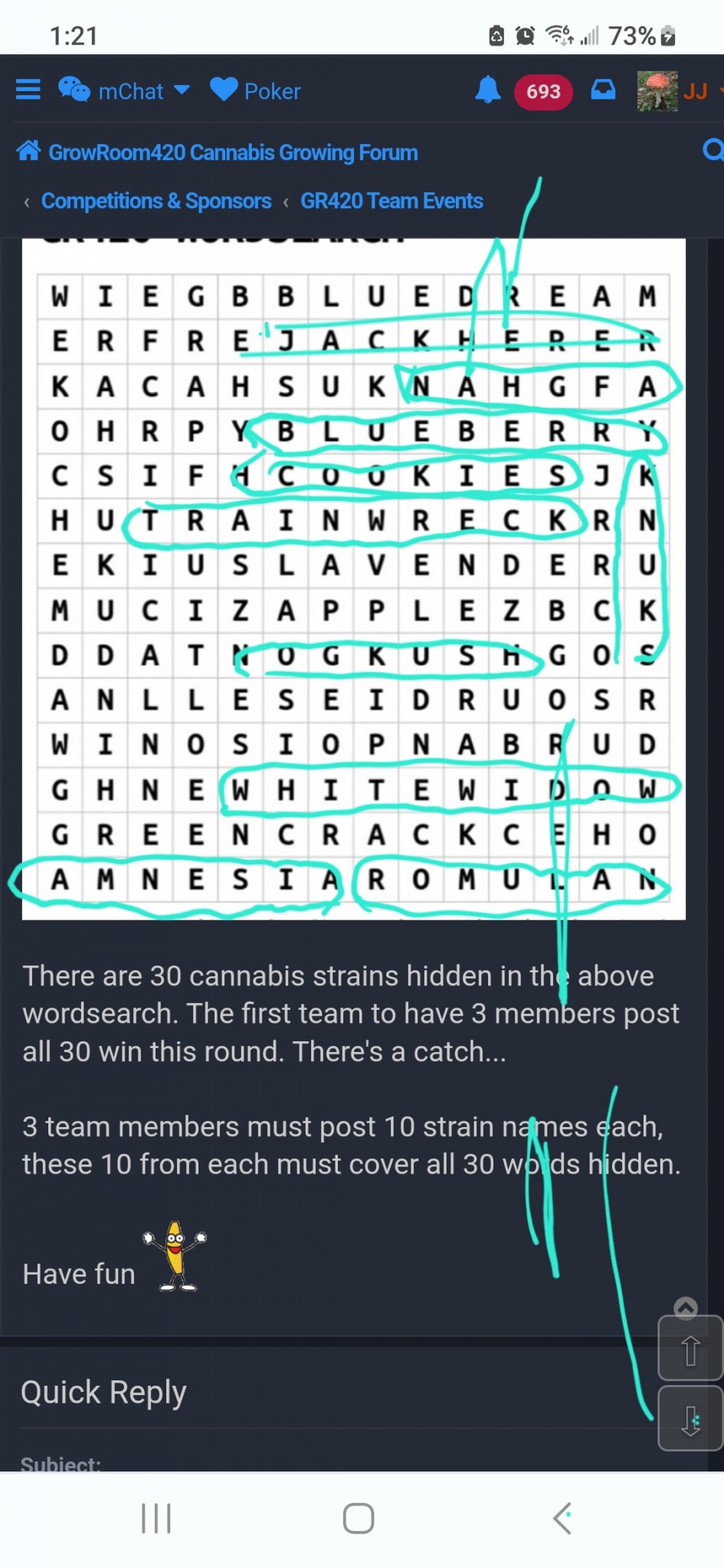Jump to top with the up arrow button
This screenshot has height=1568, width=724.
point(690,1349)
